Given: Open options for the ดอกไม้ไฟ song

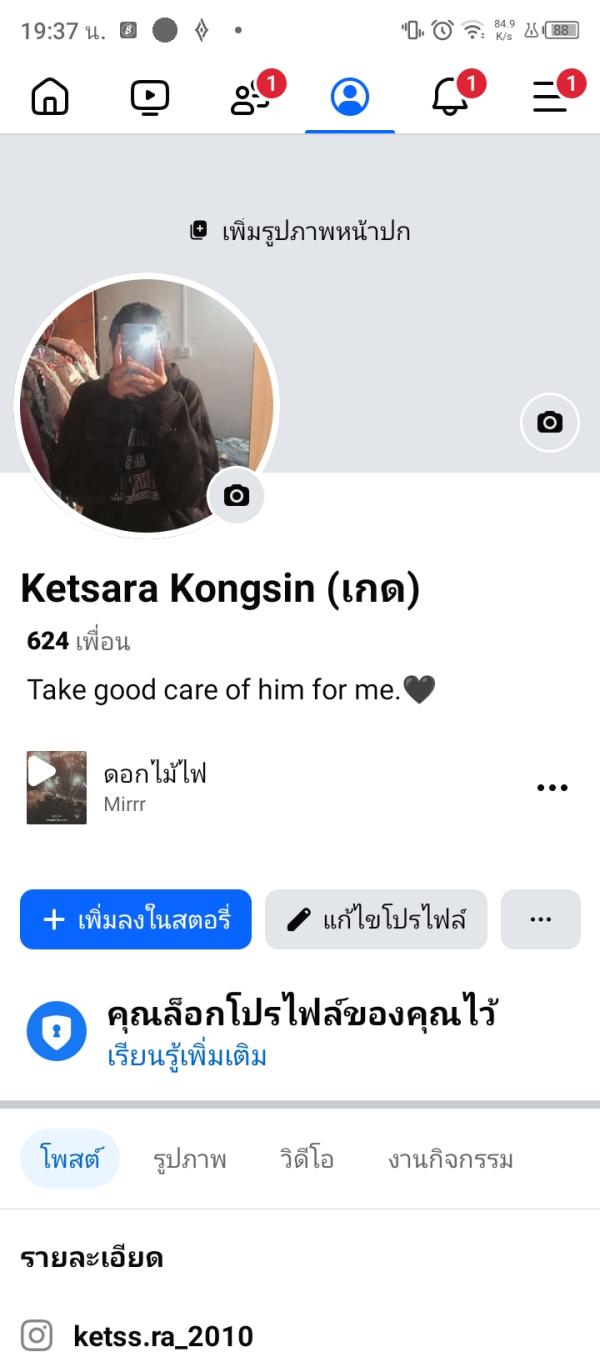Looking at the screenshot, I should (552, 788).
